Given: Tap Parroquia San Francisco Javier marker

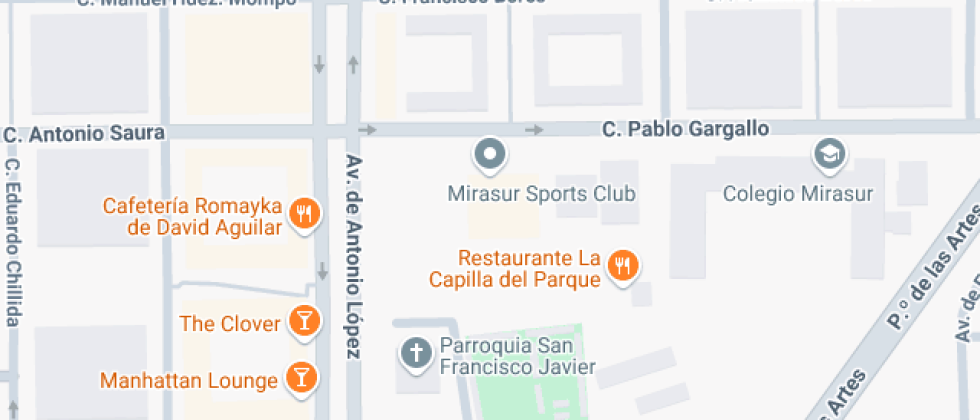Looking at the screenshot, I should click(x=414, y=352).
